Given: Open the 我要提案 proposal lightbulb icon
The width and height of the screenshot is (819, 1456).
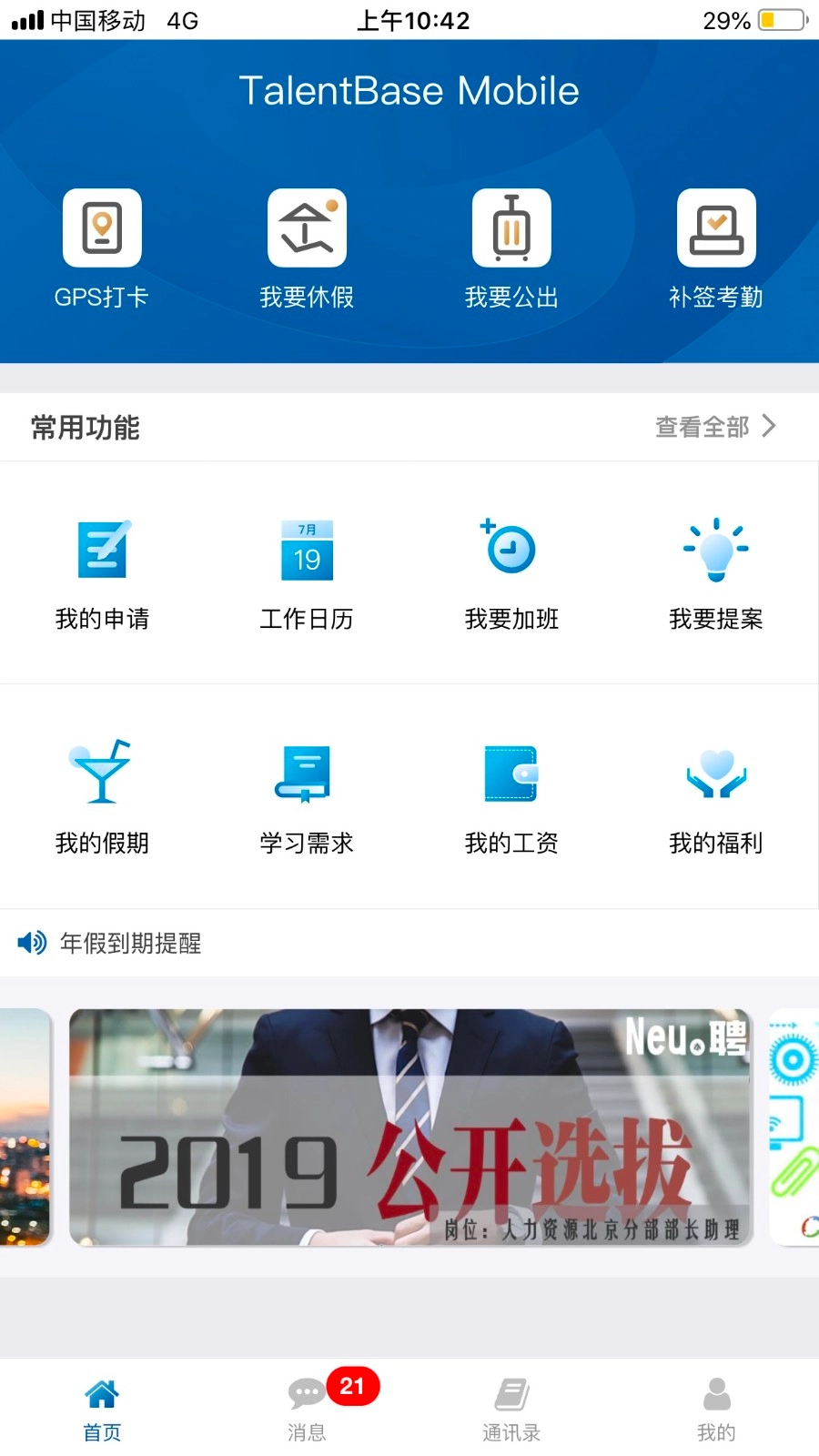Looking at the screenshot, I should [x=715, y=569].
